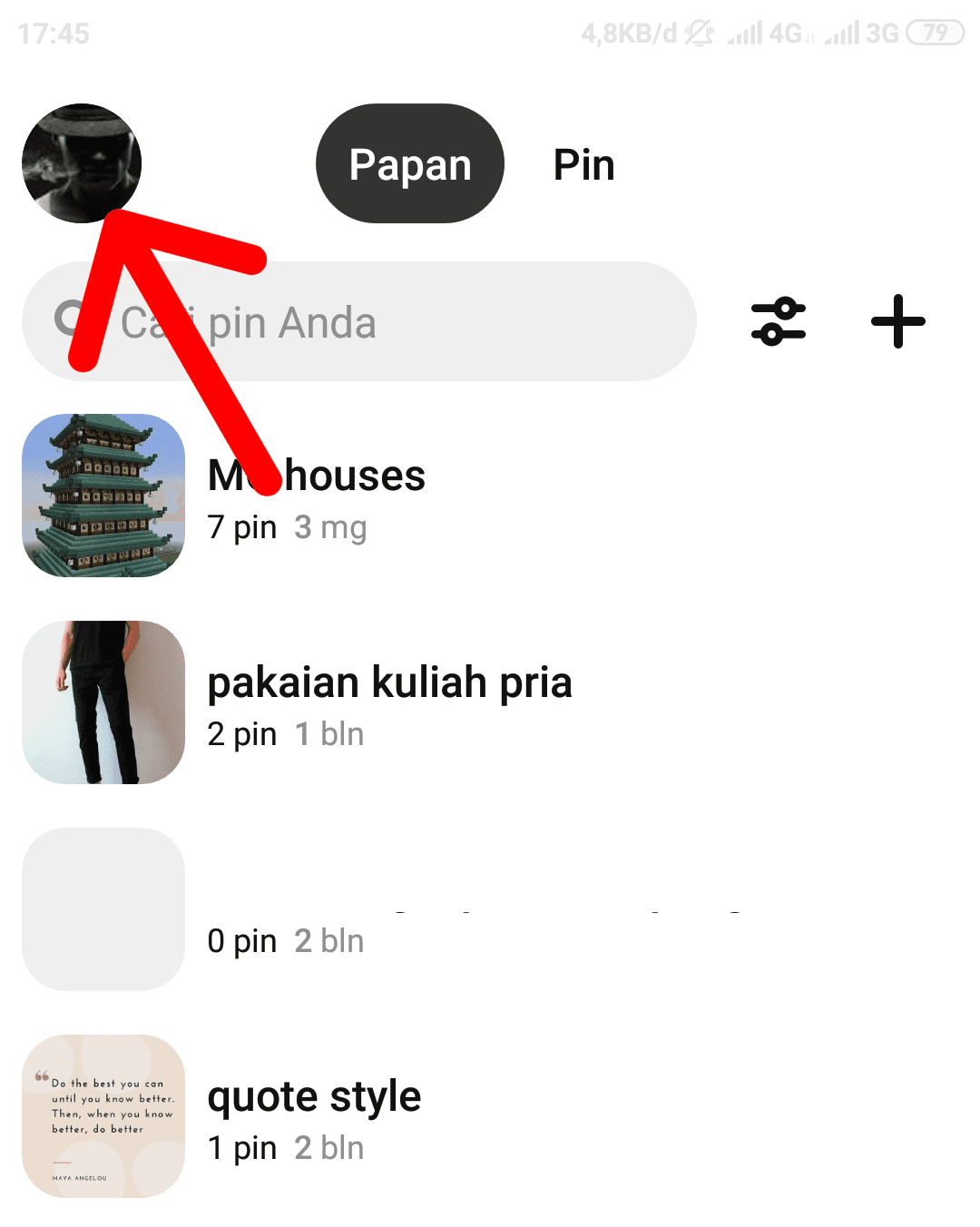
Task: Tap the empty board placeholder thumbnail
Action: point(103,908)
